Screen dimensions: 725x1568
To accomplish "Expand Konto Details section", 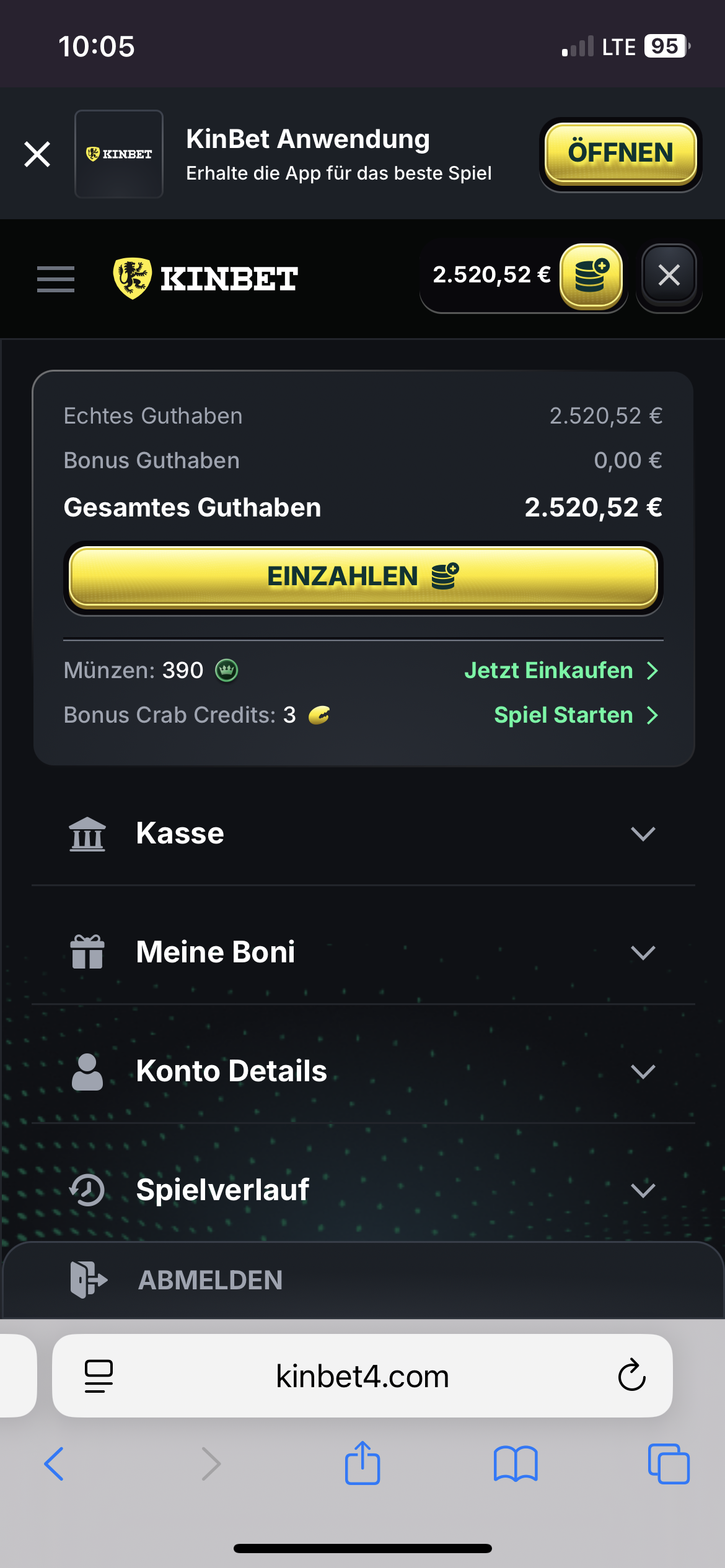I will point(362,1071).
